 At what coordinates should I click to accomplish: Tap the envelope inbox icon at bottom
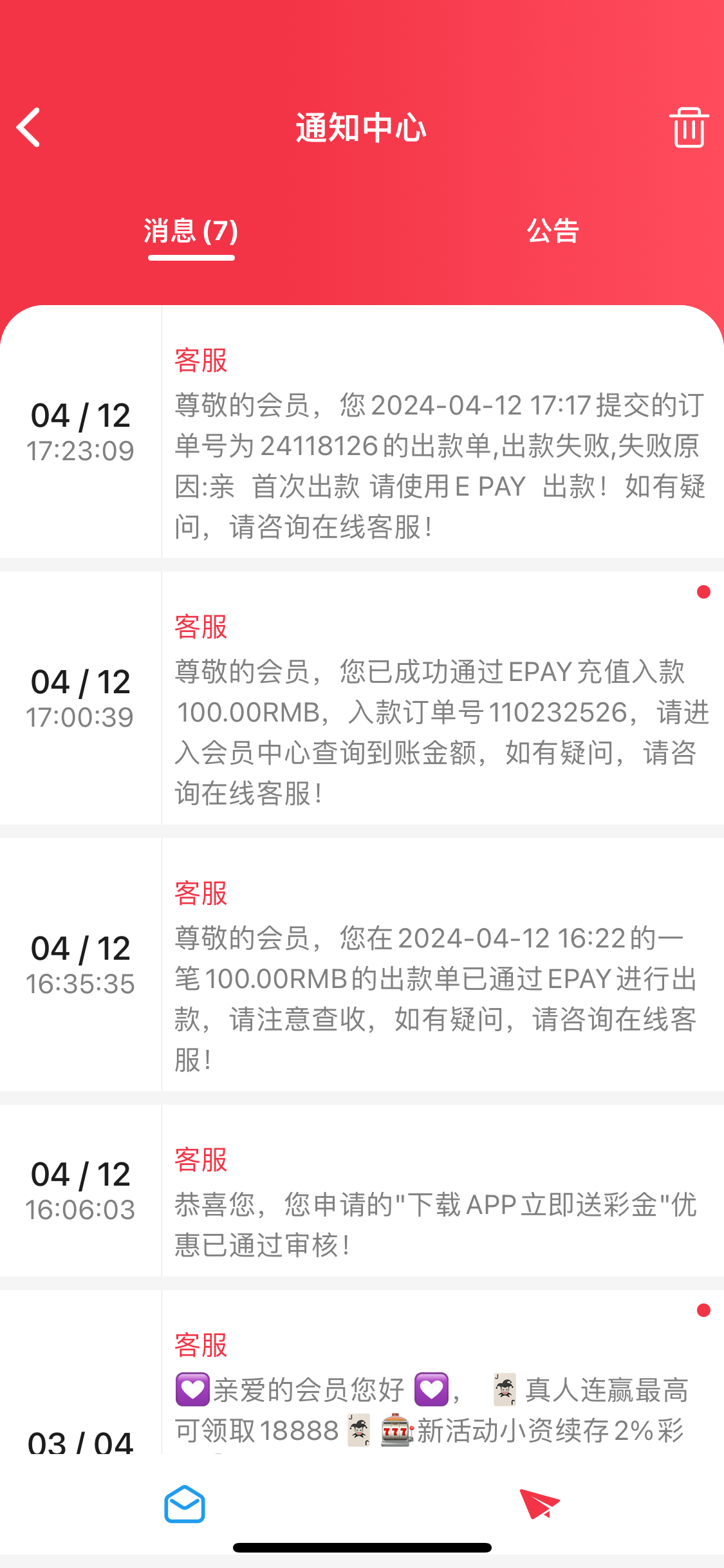[x=185, y=1505]
